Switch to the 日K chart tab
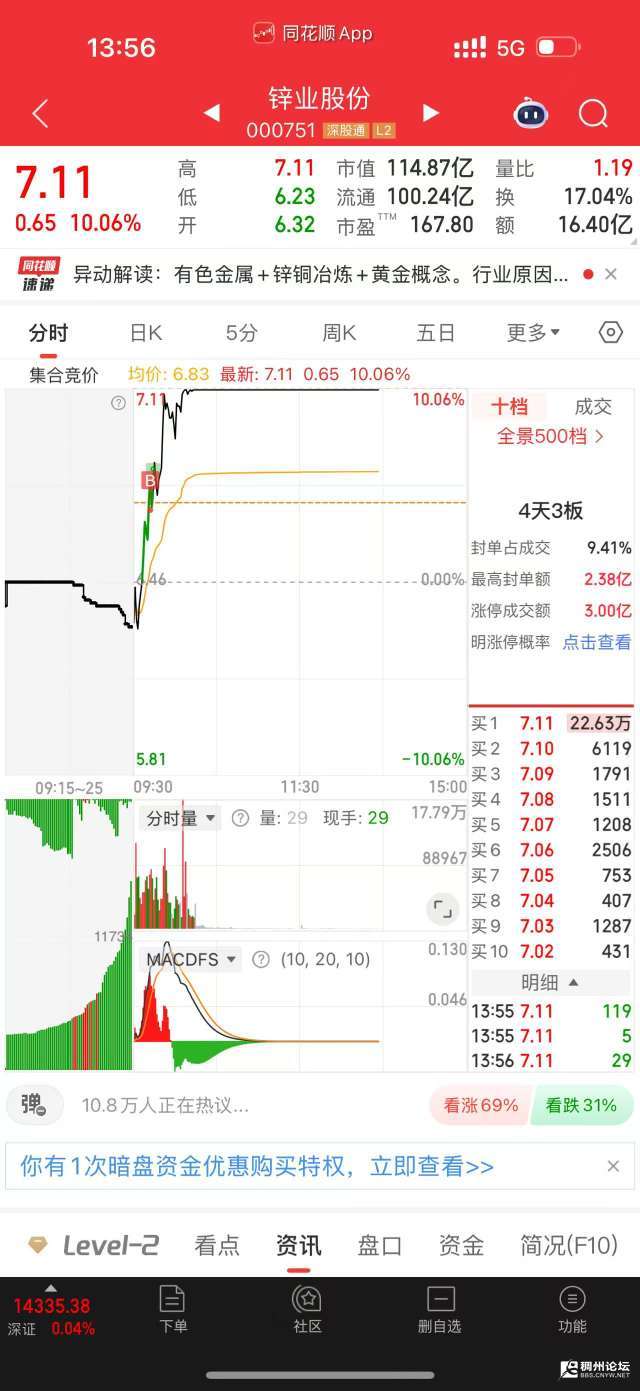The image size is (640, 1391). tap(146, 333)
